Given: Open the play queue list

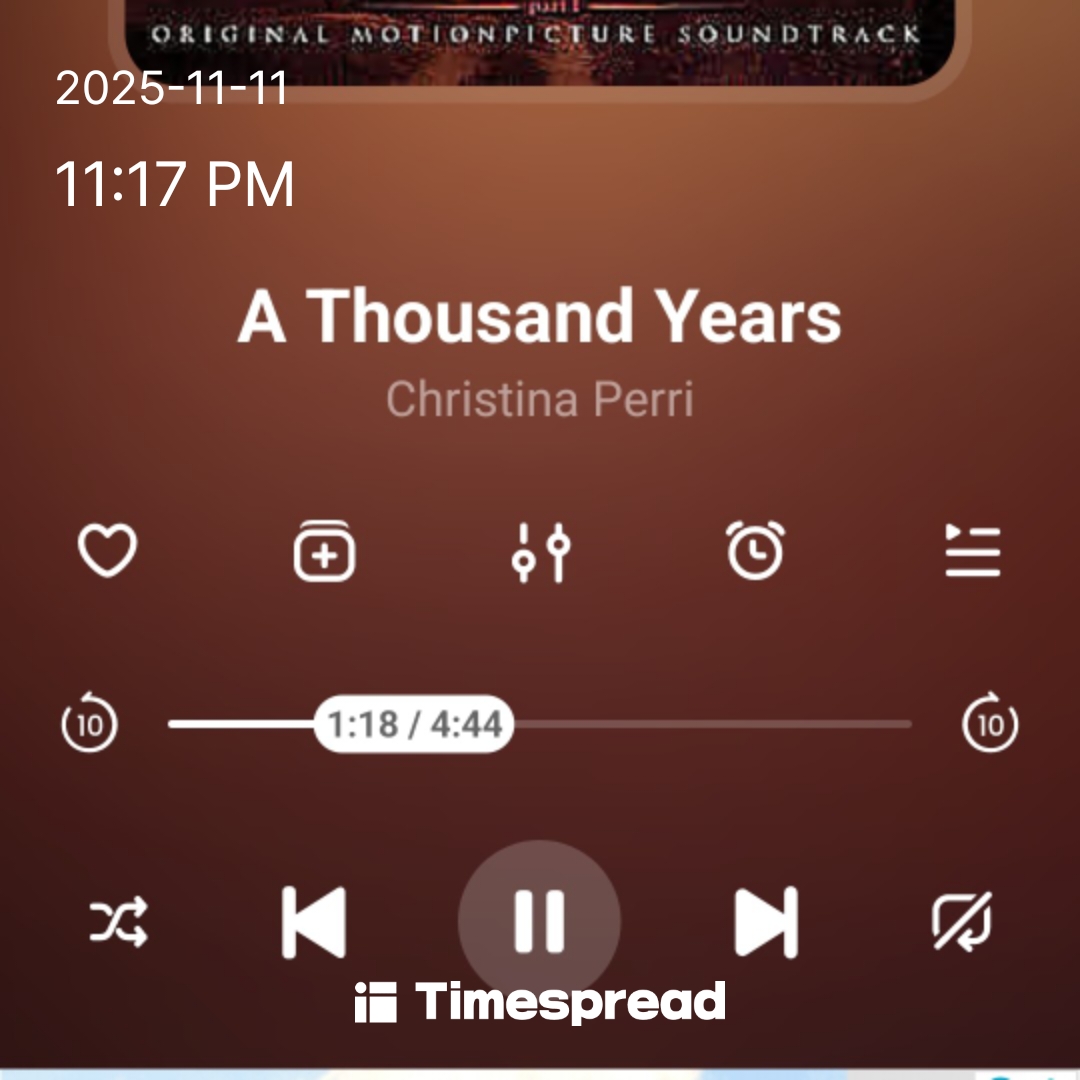Looking at the screenshot, I should (x=972, y=551).
